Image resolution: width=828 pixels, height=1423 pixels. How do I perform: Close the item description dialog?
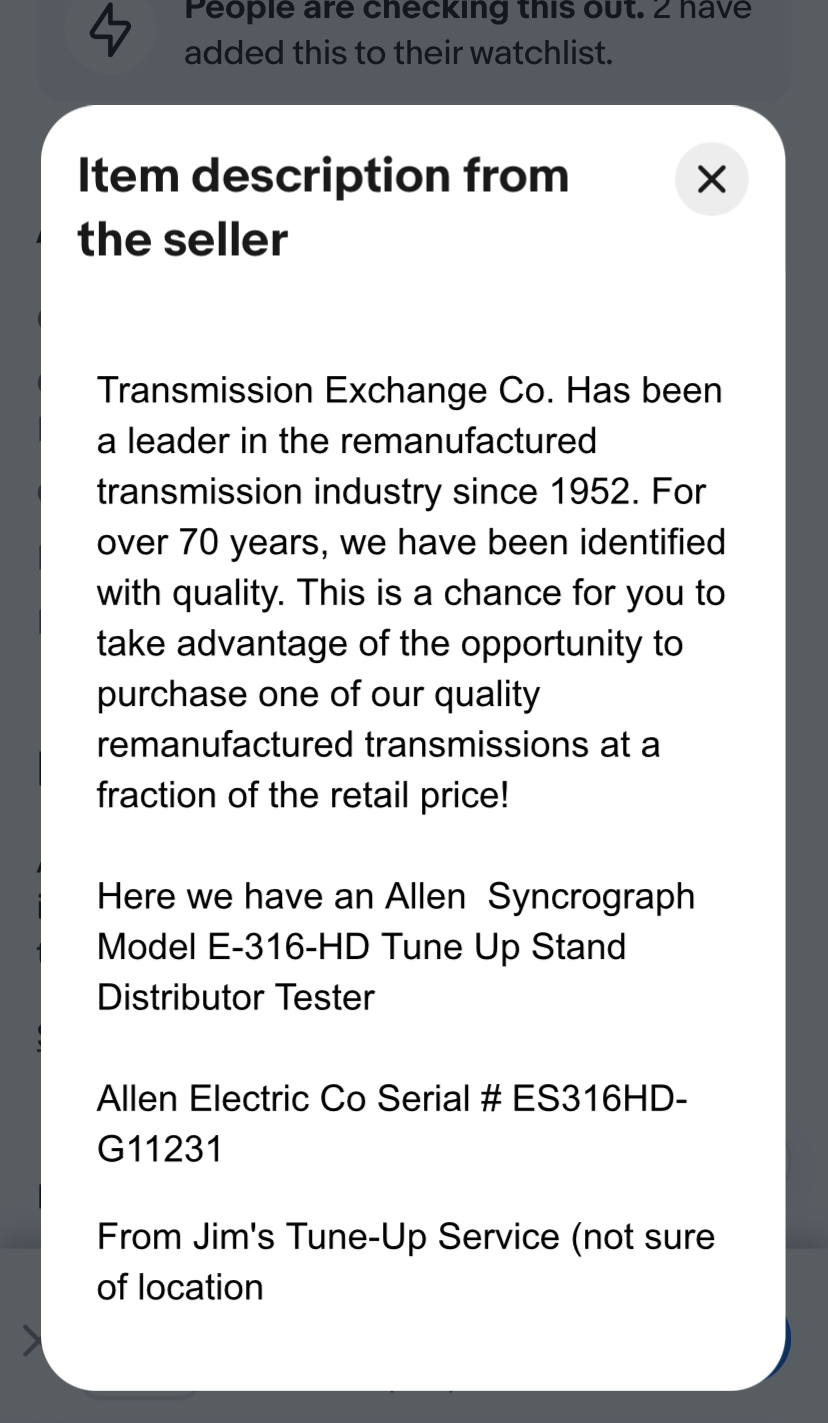(x=711, y=179)
